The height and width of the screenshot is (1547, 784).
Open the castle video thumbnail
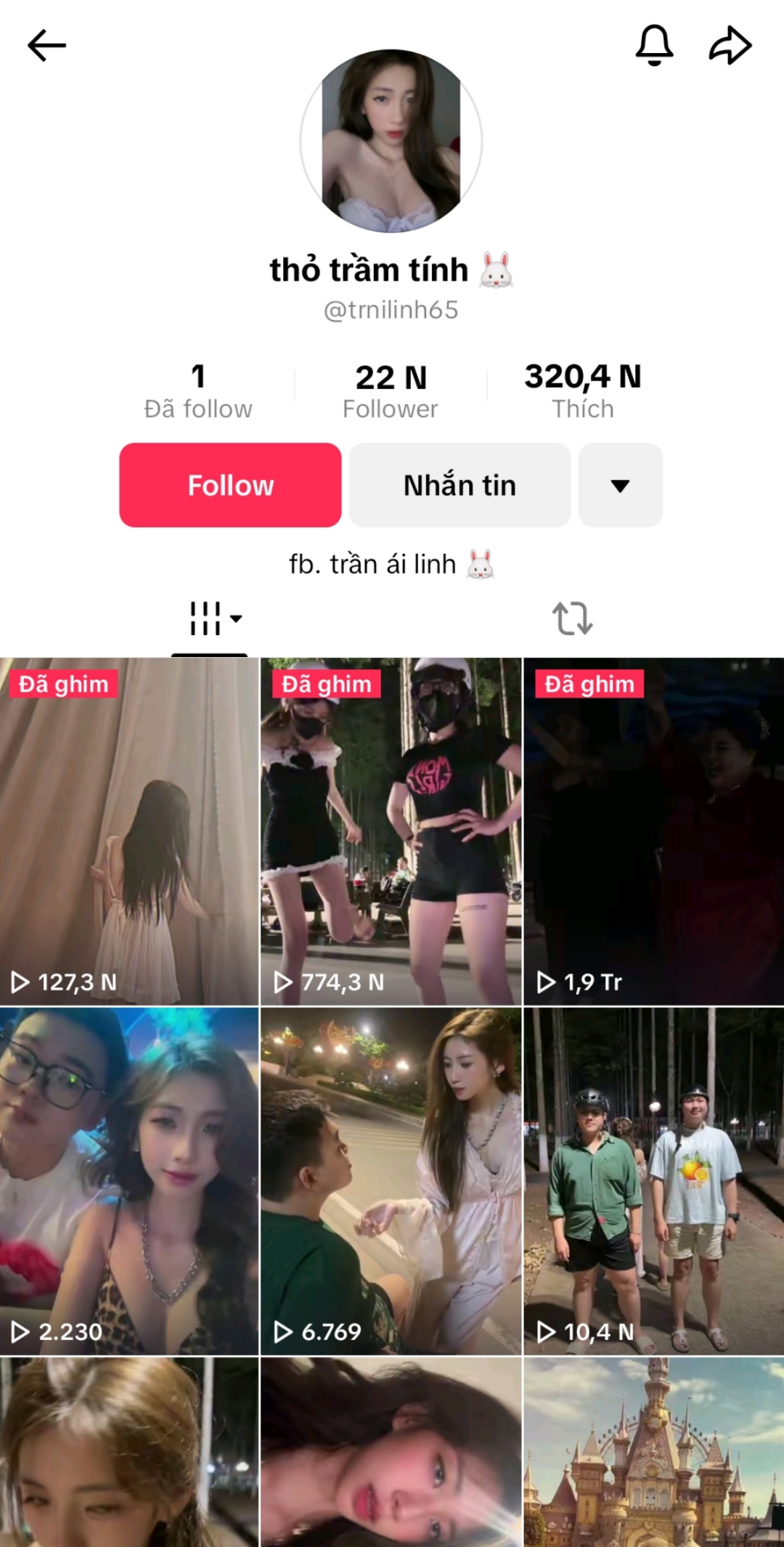tap(653, 1452)
